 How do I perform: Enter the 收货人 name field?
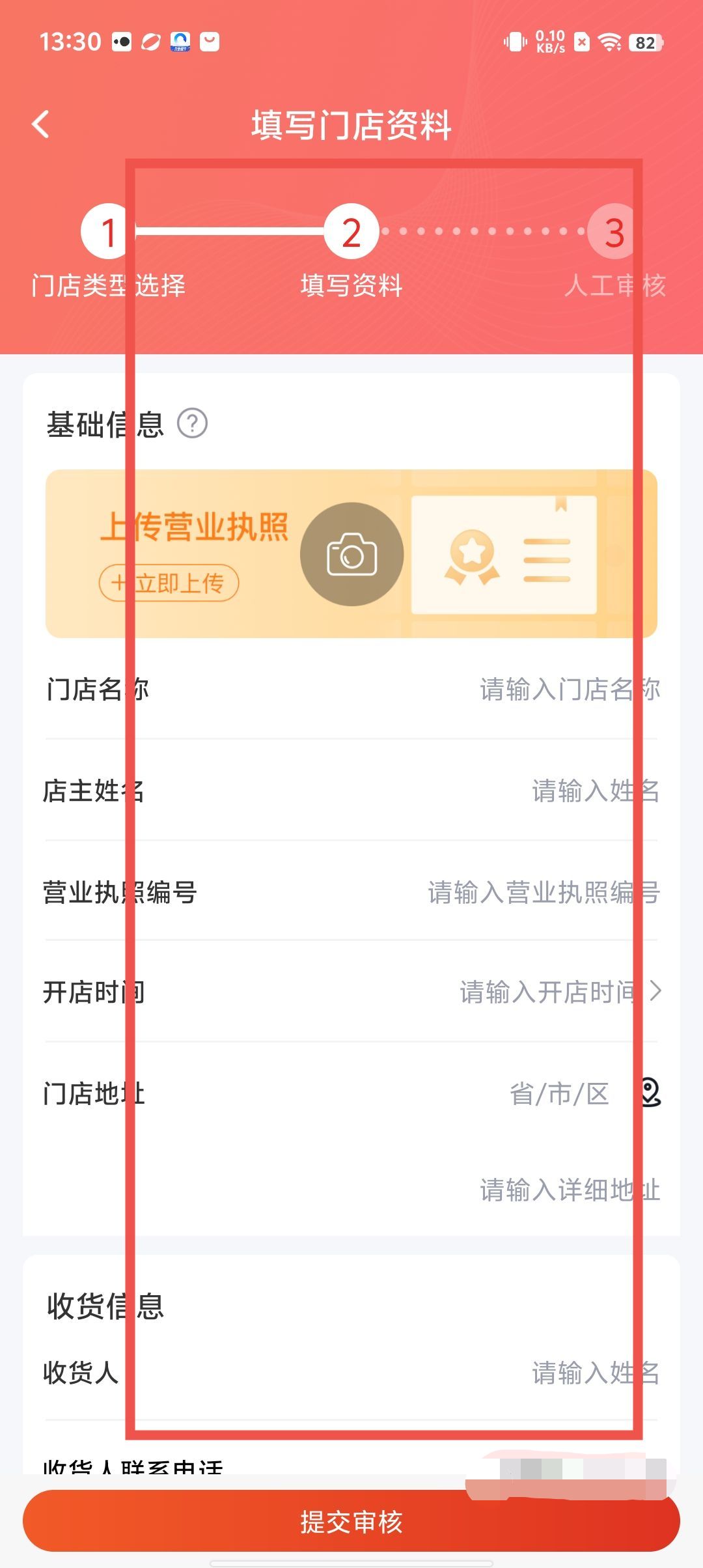[x=595, y=1373]
